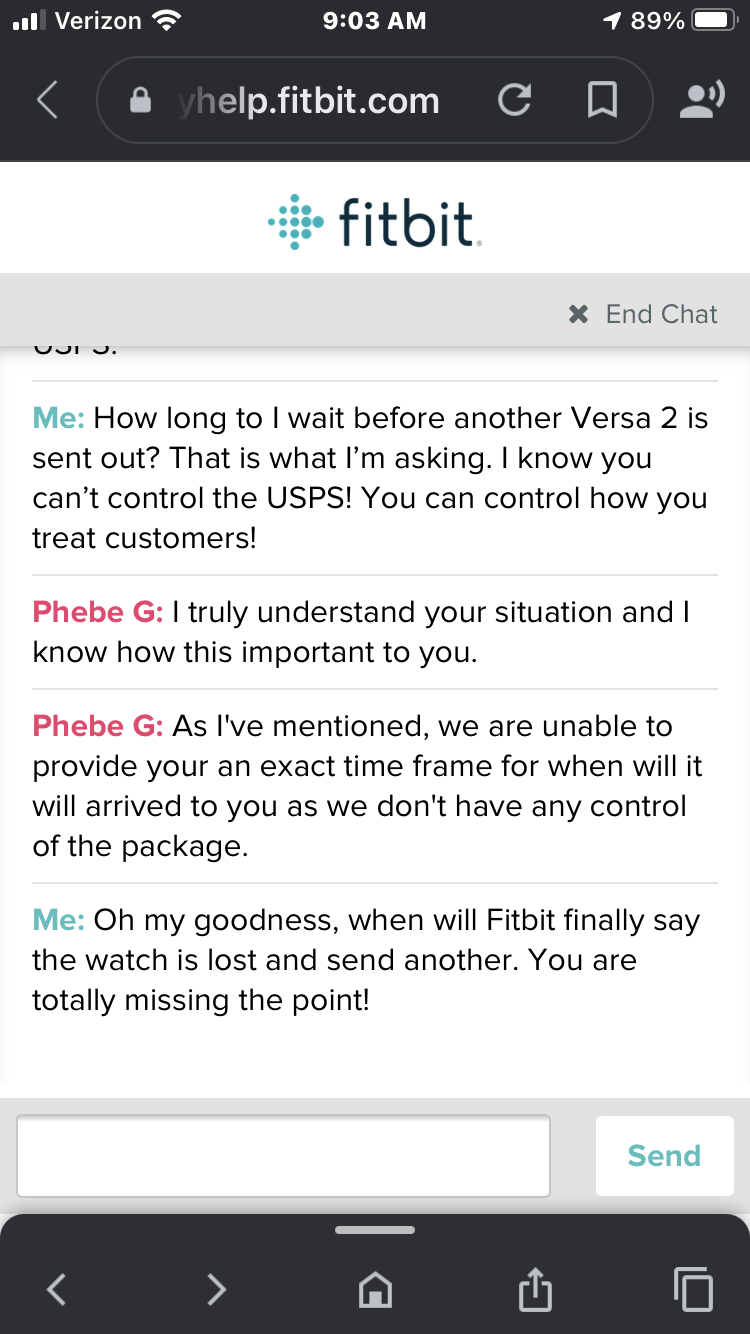The image size is (750, 1334).
Task: Bookmark this web page
Action: tap(601, 100)
